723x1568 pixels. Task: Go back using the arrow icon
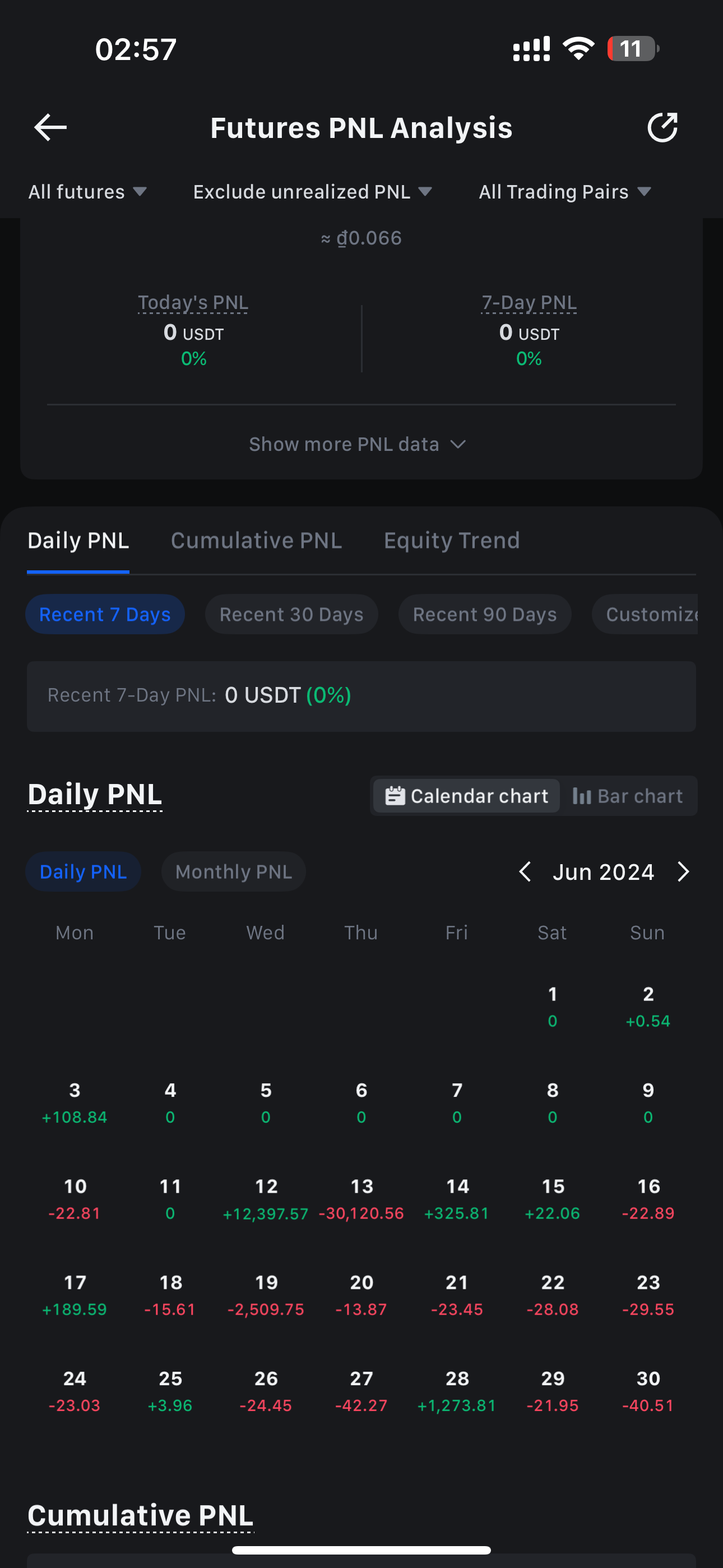click(50, 127)
